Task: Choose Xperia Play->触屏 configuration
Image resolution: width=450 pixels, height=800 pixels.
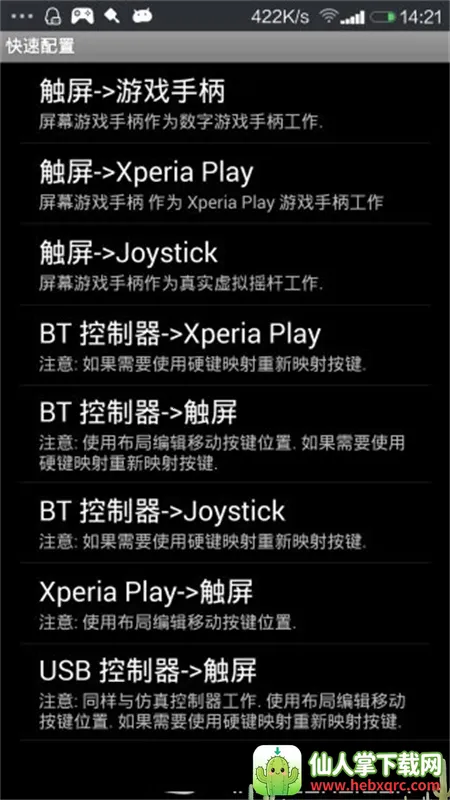Action: click(225, 603)
